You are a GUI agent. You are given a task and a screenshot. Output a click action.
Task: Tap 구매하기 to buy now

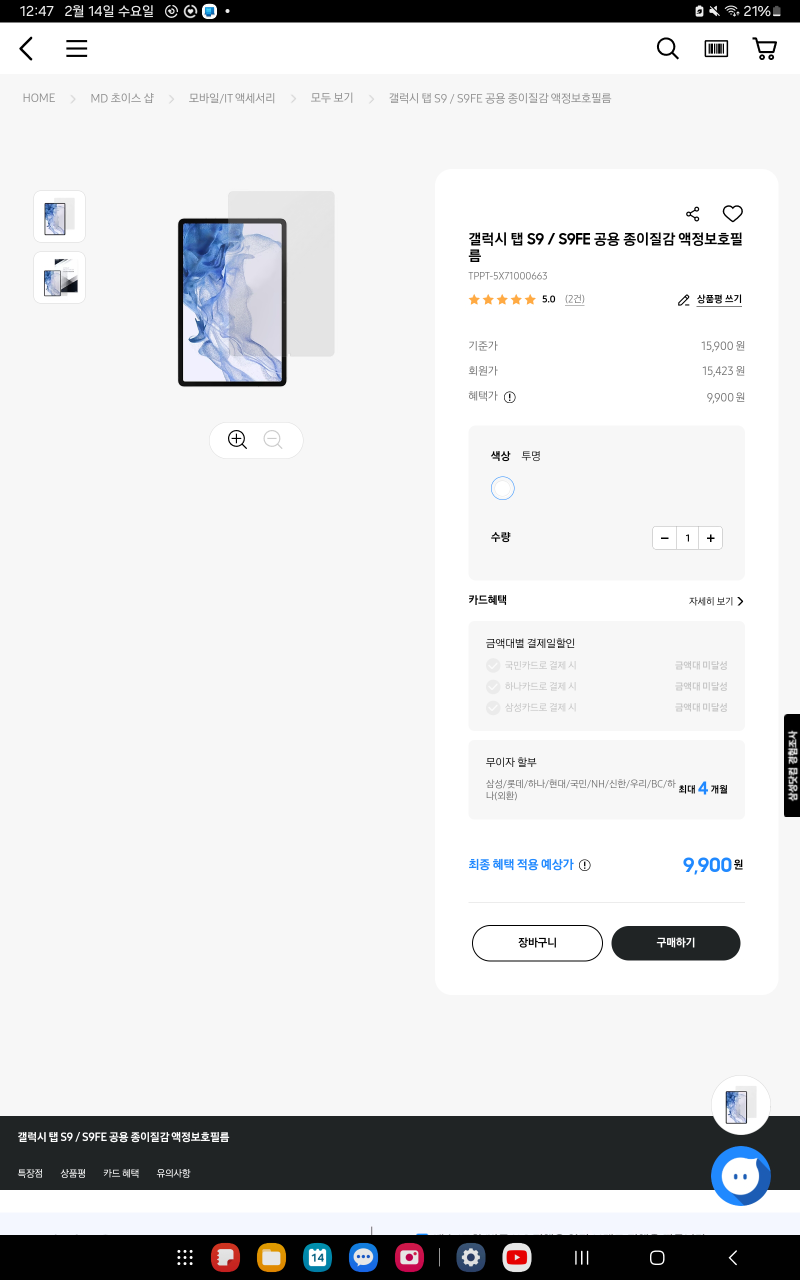coord(676,942)
